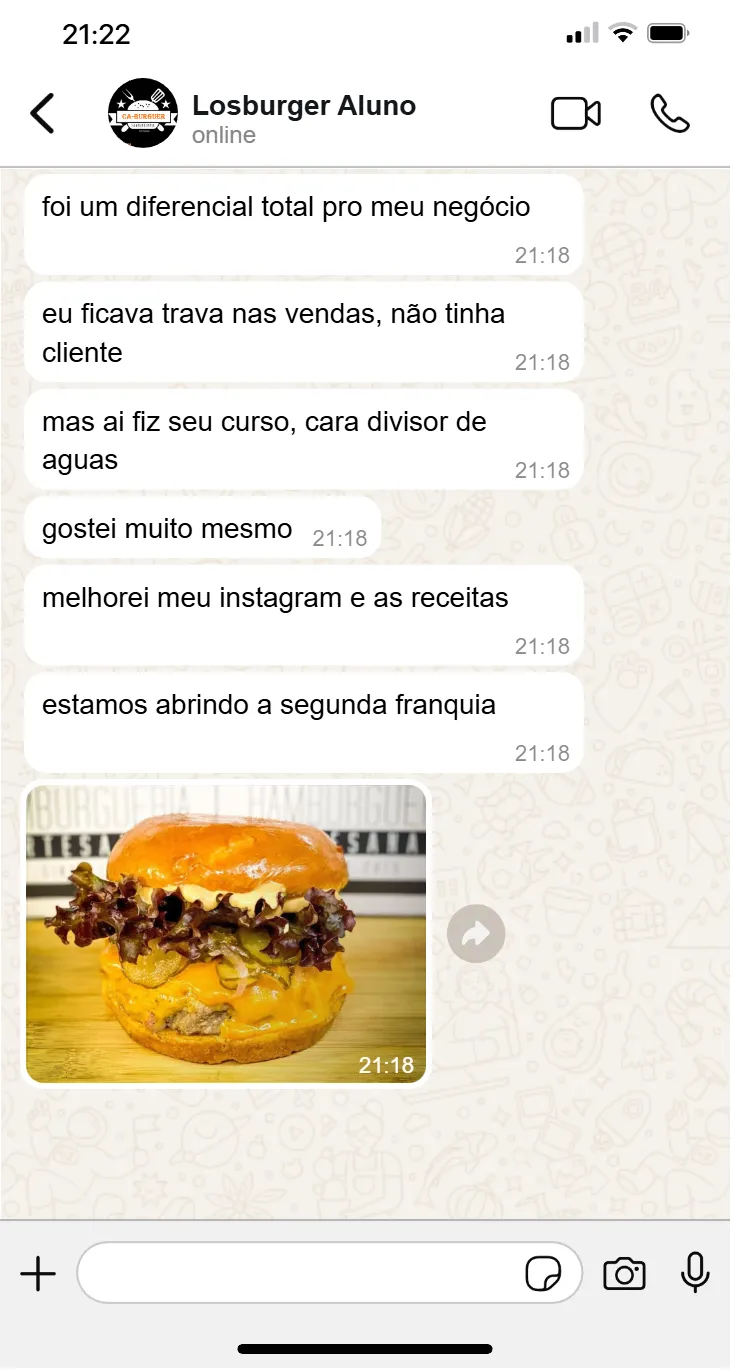Open the burger photo
The width and height of the screenshot is (732, 1370).
226,932
